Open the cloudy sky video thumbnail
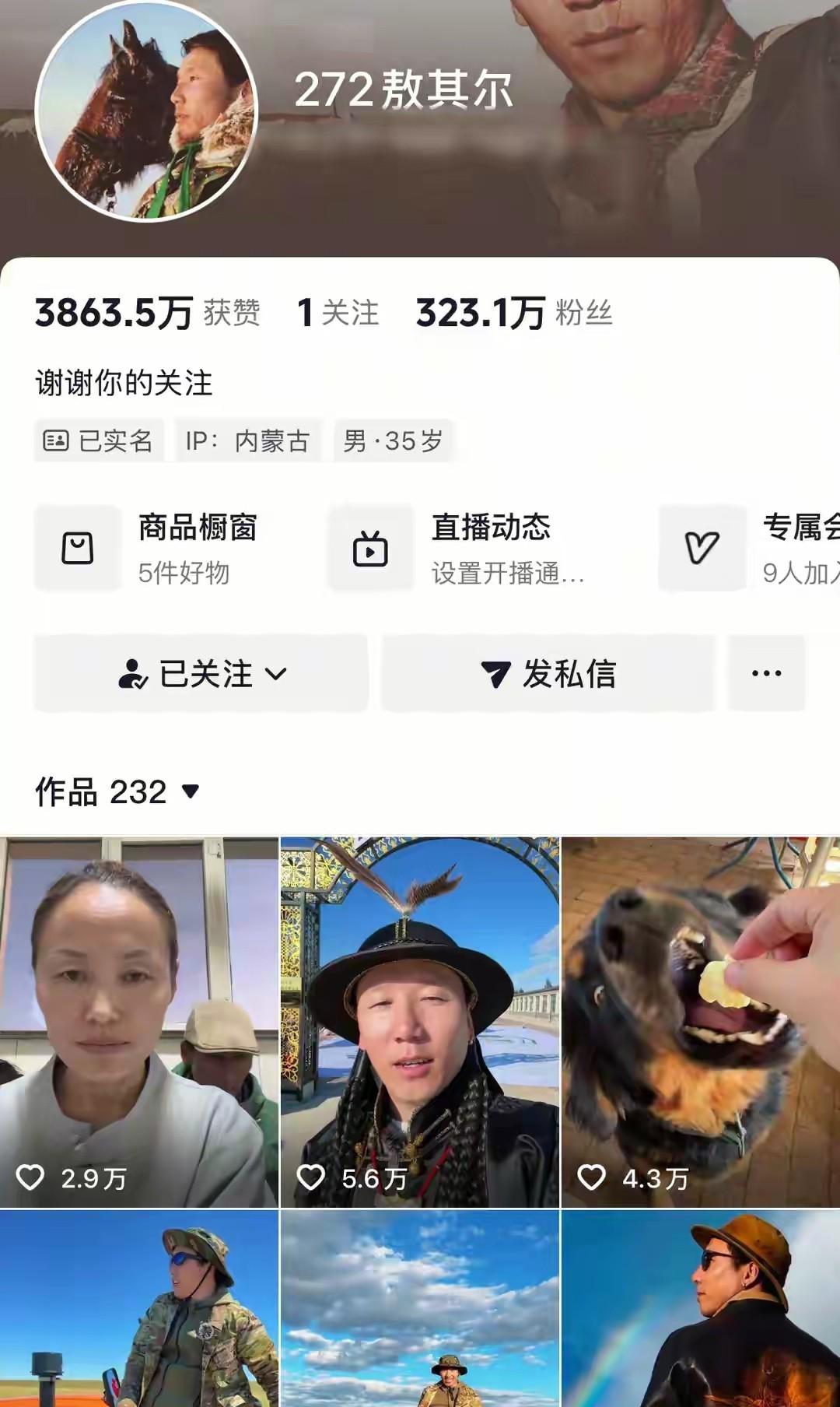The image size is (840, 1407). (420, 1309)
